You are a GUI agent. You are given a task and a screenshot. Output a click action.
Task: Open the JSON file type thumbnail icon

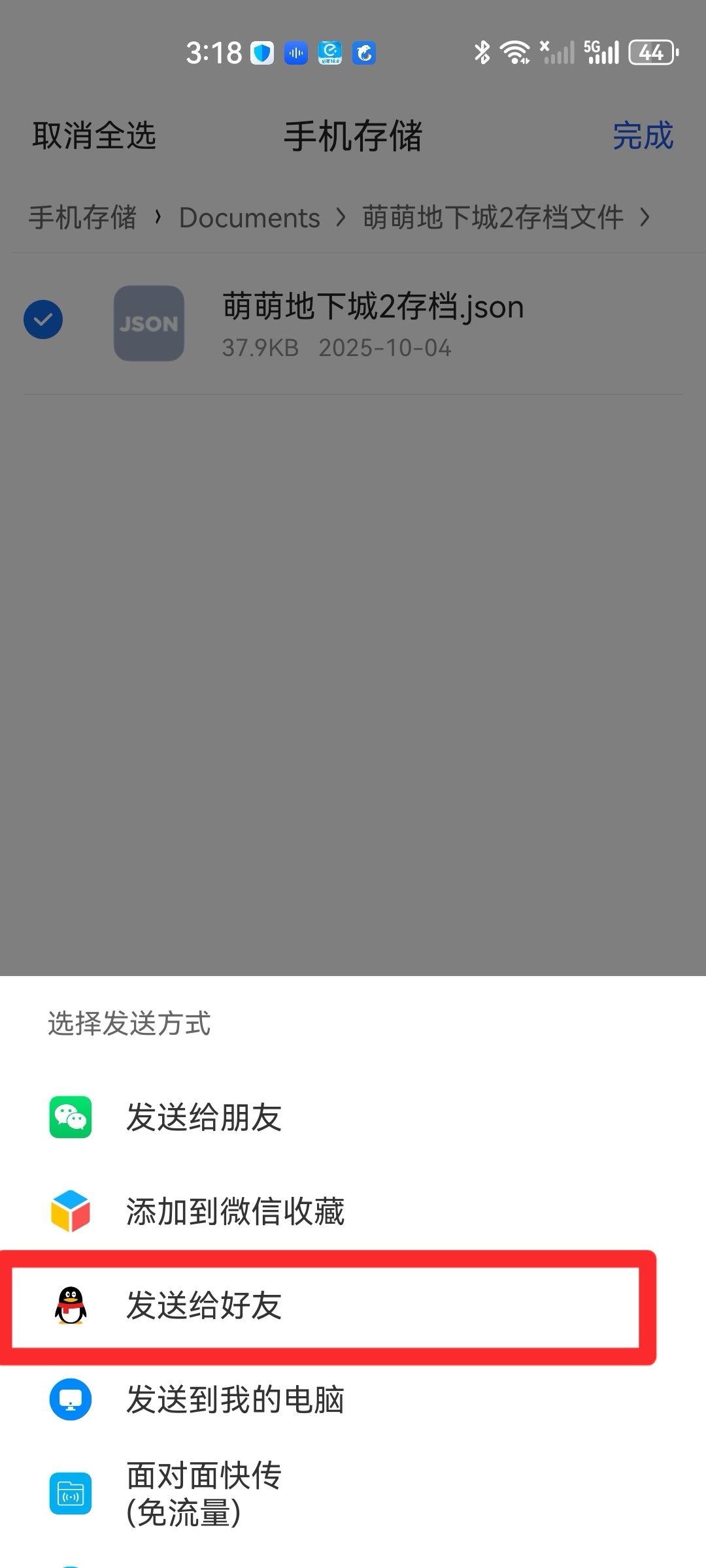[x=149, y=323]
